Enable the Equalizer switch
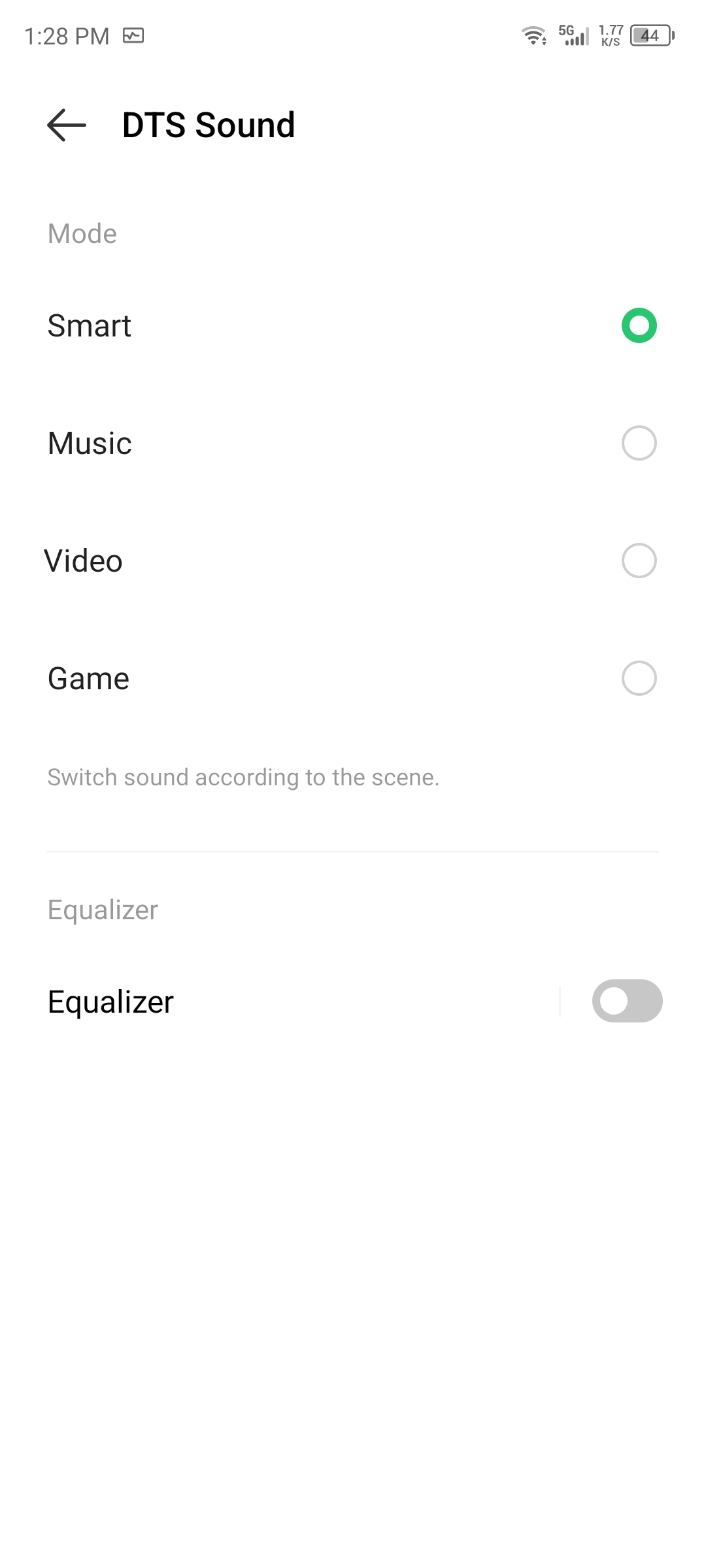Image resolution: width=706 pixels, height=1568 pixels. coord(627,1001)
